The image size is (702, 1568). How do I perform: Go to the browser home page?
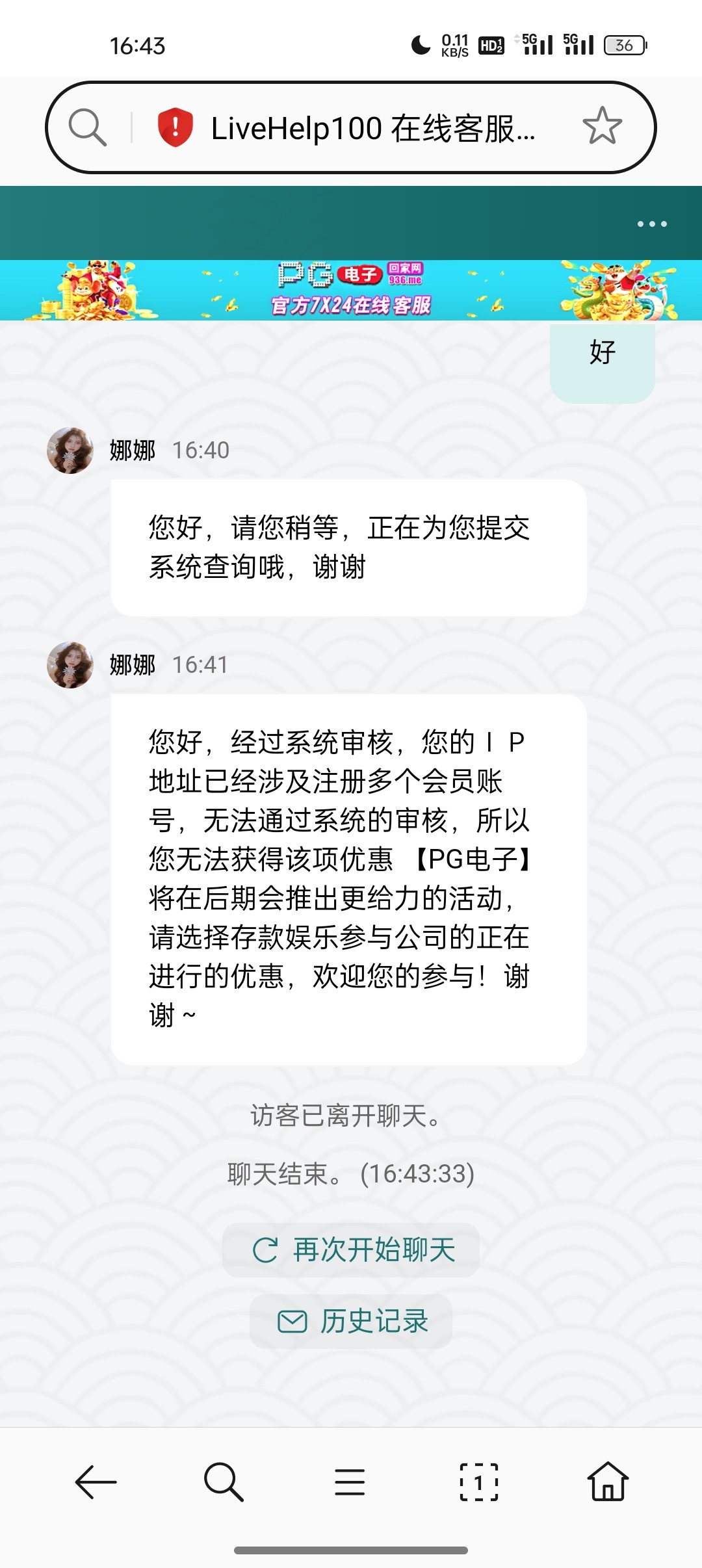tap(608, 1482)
